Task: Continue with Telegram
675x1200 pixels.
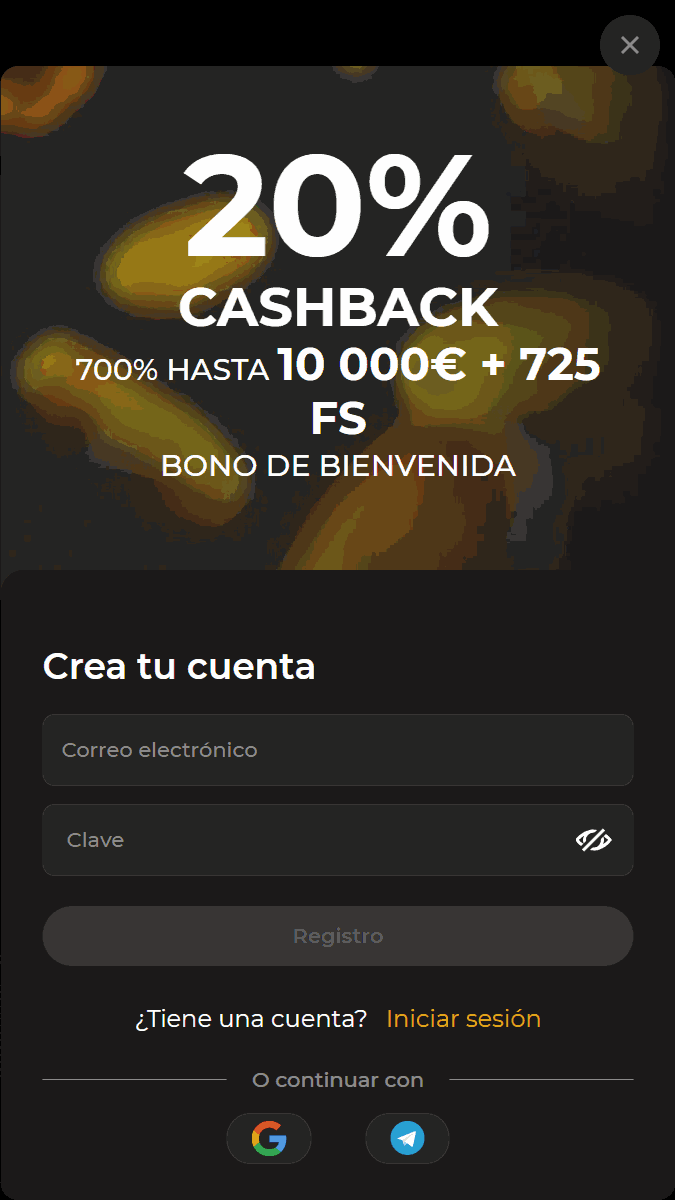Action: (407, 1139)
